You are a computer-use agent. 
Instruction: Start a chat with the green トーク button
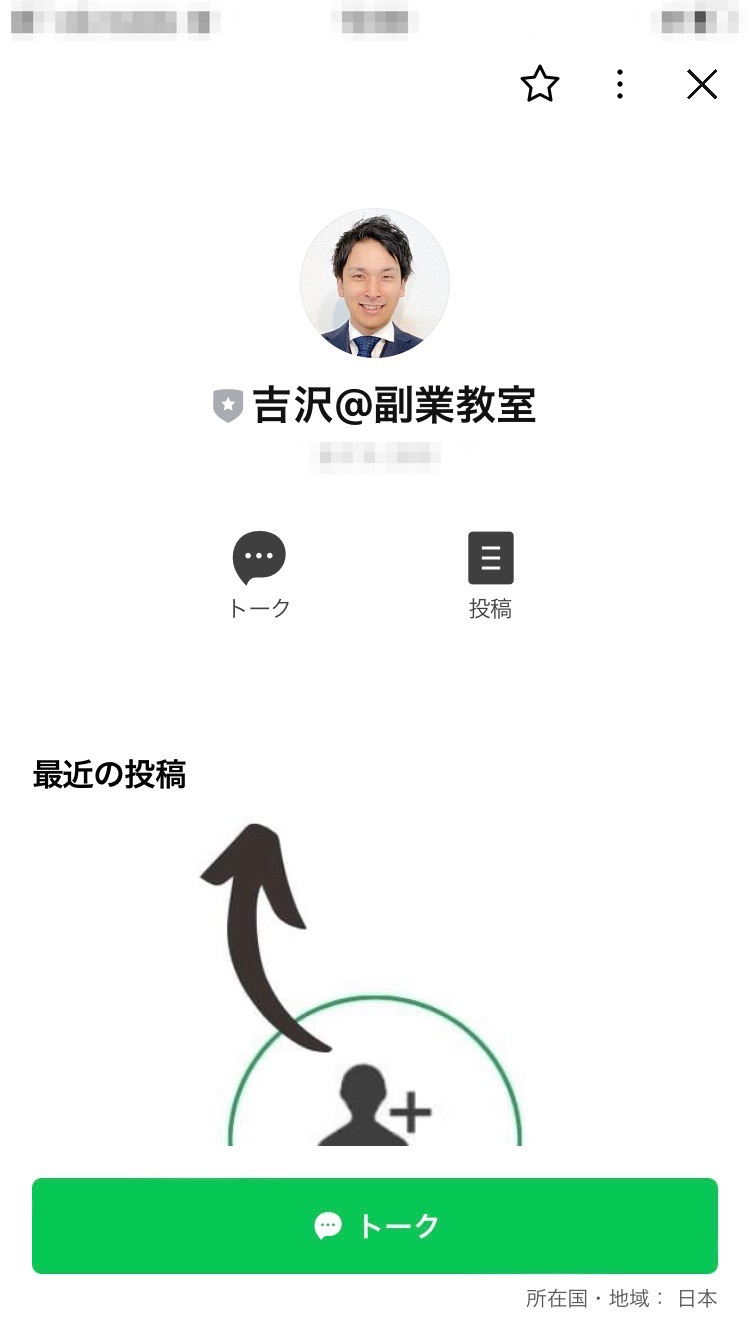[375, 1225]
